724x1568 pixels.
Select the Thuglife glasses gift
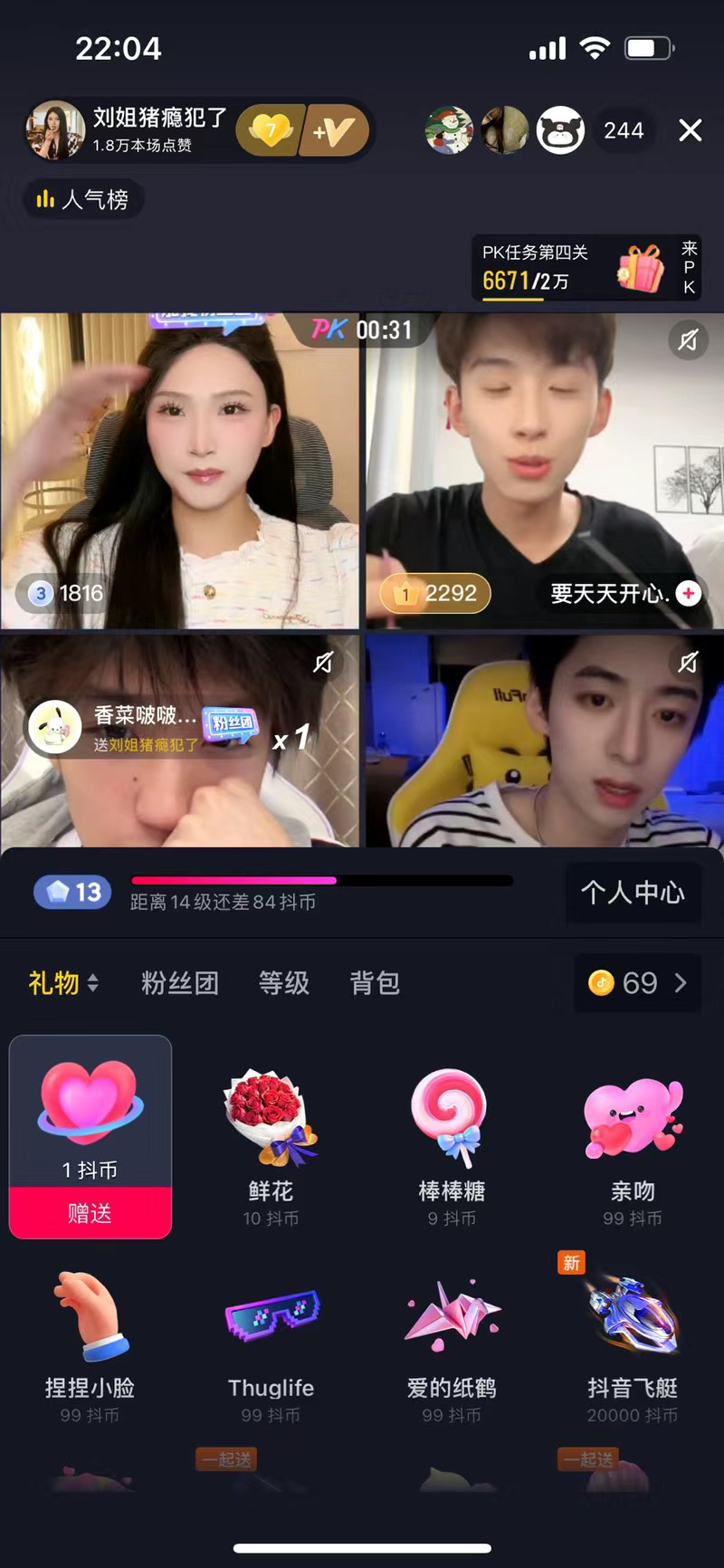[271, 1342]
